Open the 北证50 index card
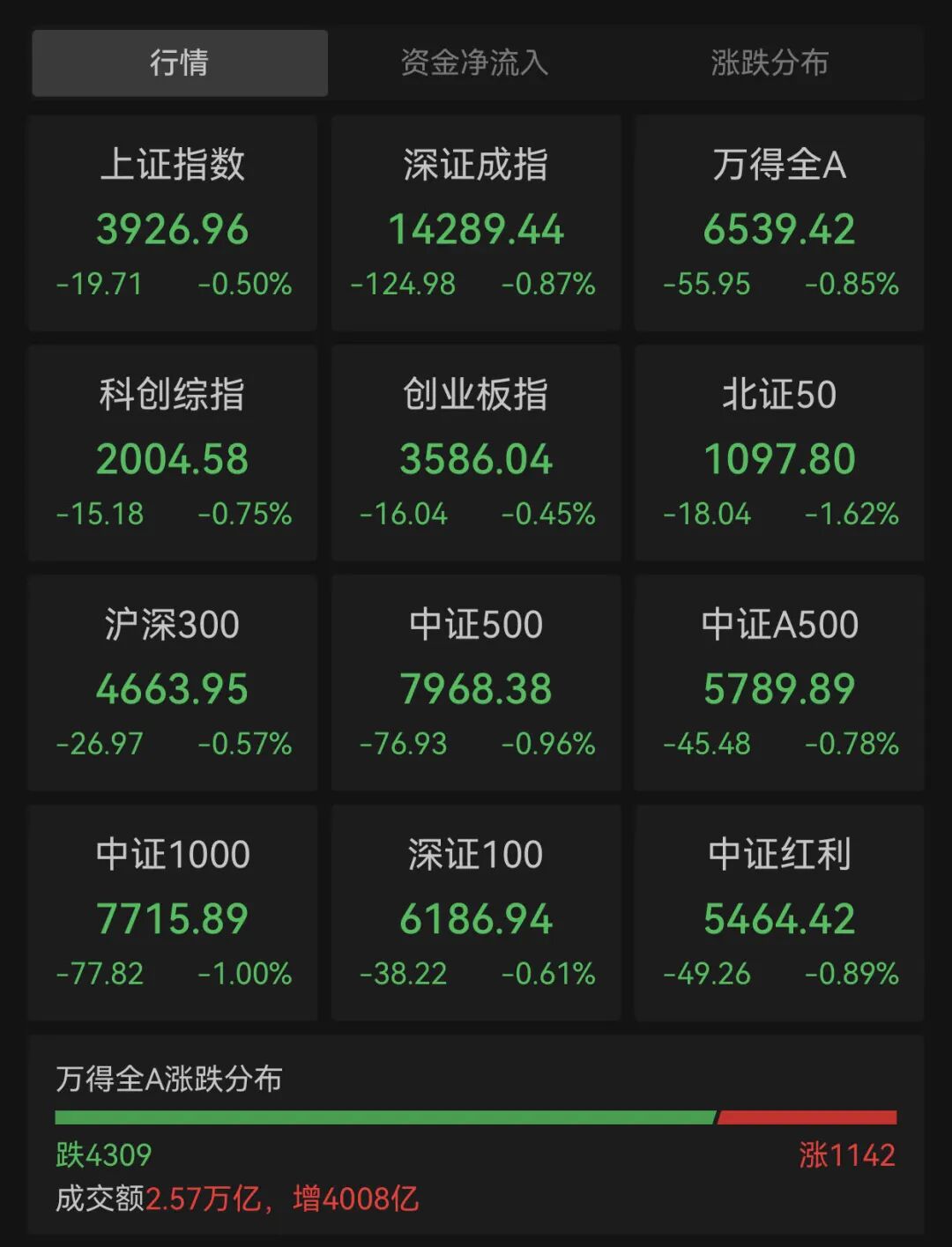This screenshot has width=952, height=1247. pos(779,453)
